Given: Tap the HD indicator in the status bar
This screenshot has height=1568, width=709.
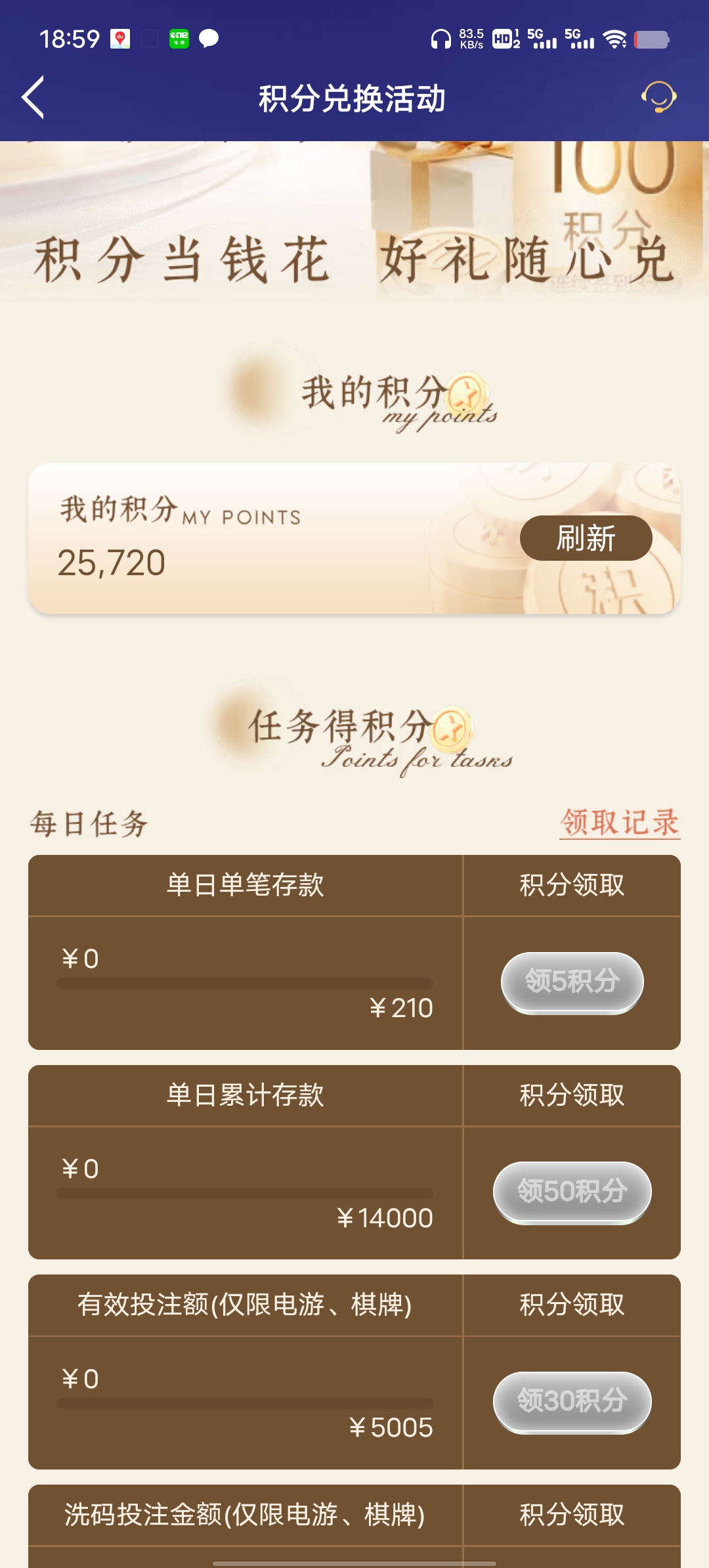Looking at the screenshot, I should 503,39.
